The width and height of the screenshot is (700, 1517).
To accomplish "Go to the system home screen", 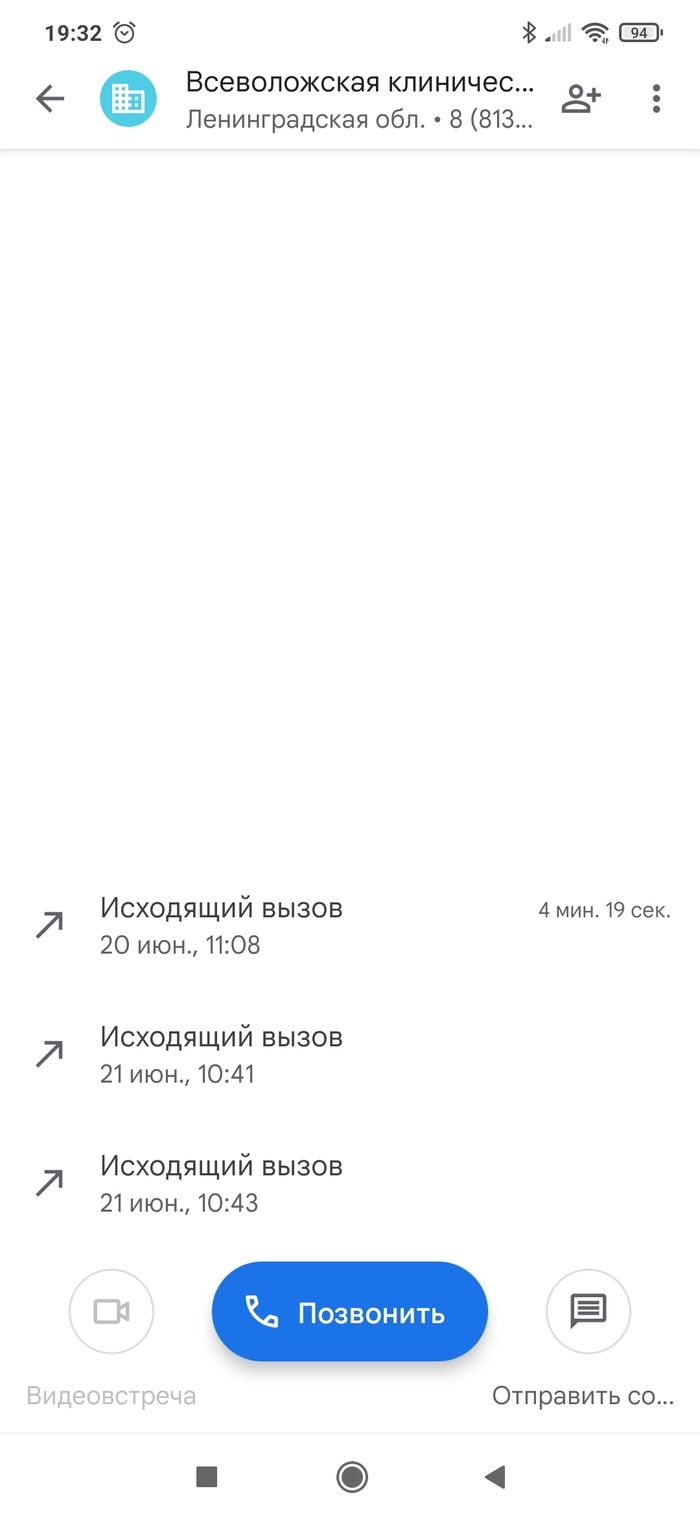I will click(352, 1476).
